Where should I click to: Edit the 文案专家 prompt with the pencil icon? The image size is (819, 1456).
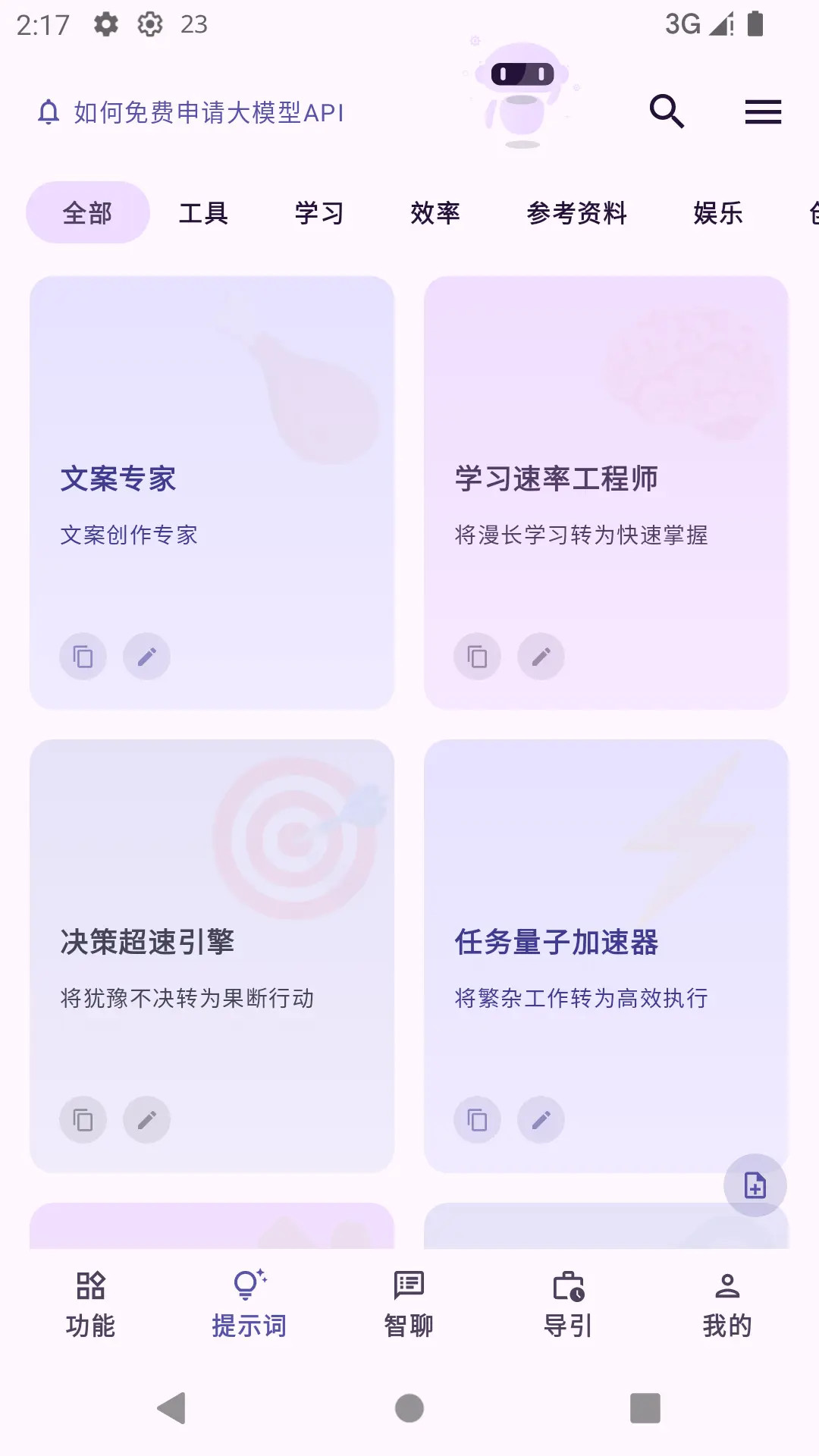pyautogui.click(x=146, y=657)
